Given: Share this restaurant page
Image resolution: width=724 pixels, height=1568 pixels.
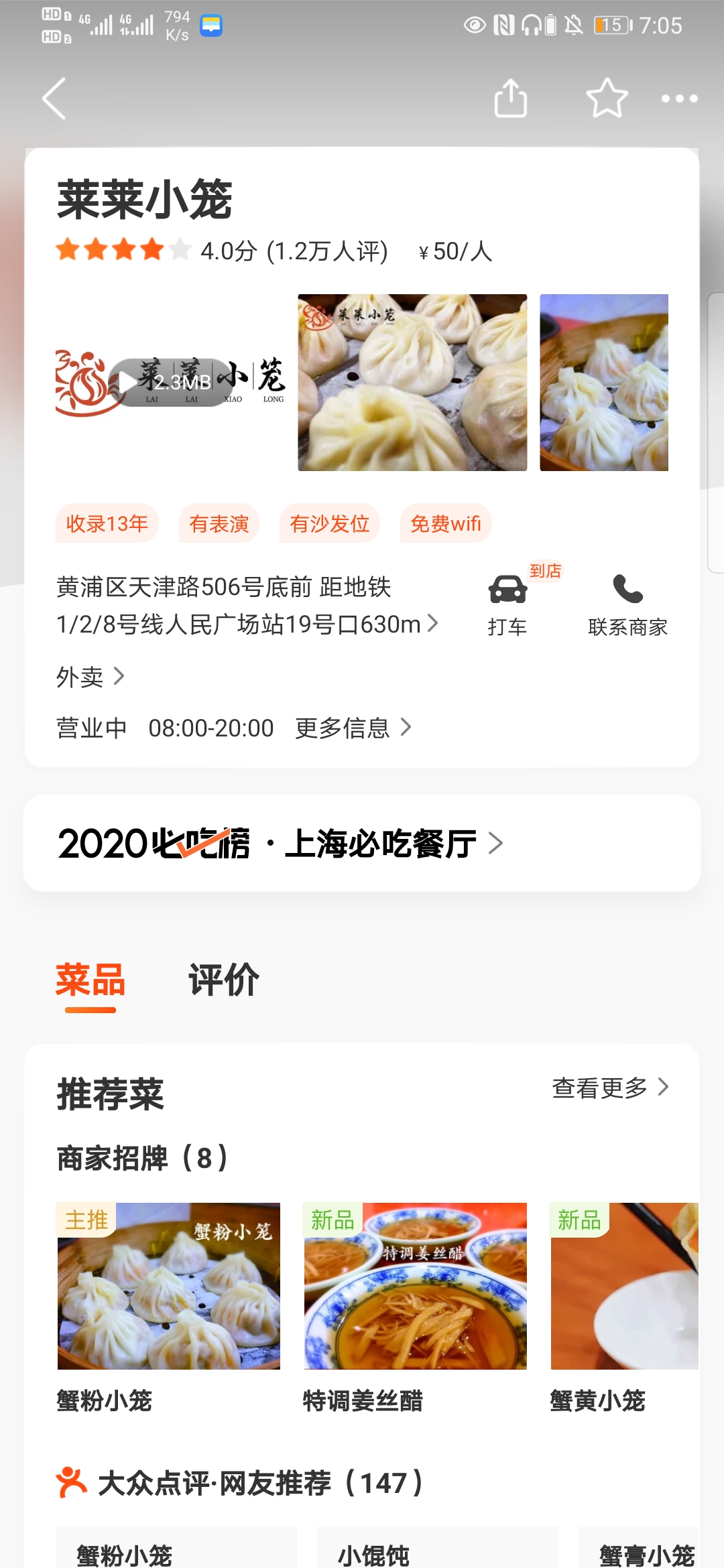Looking at the screenshot, I should (510, 99).
